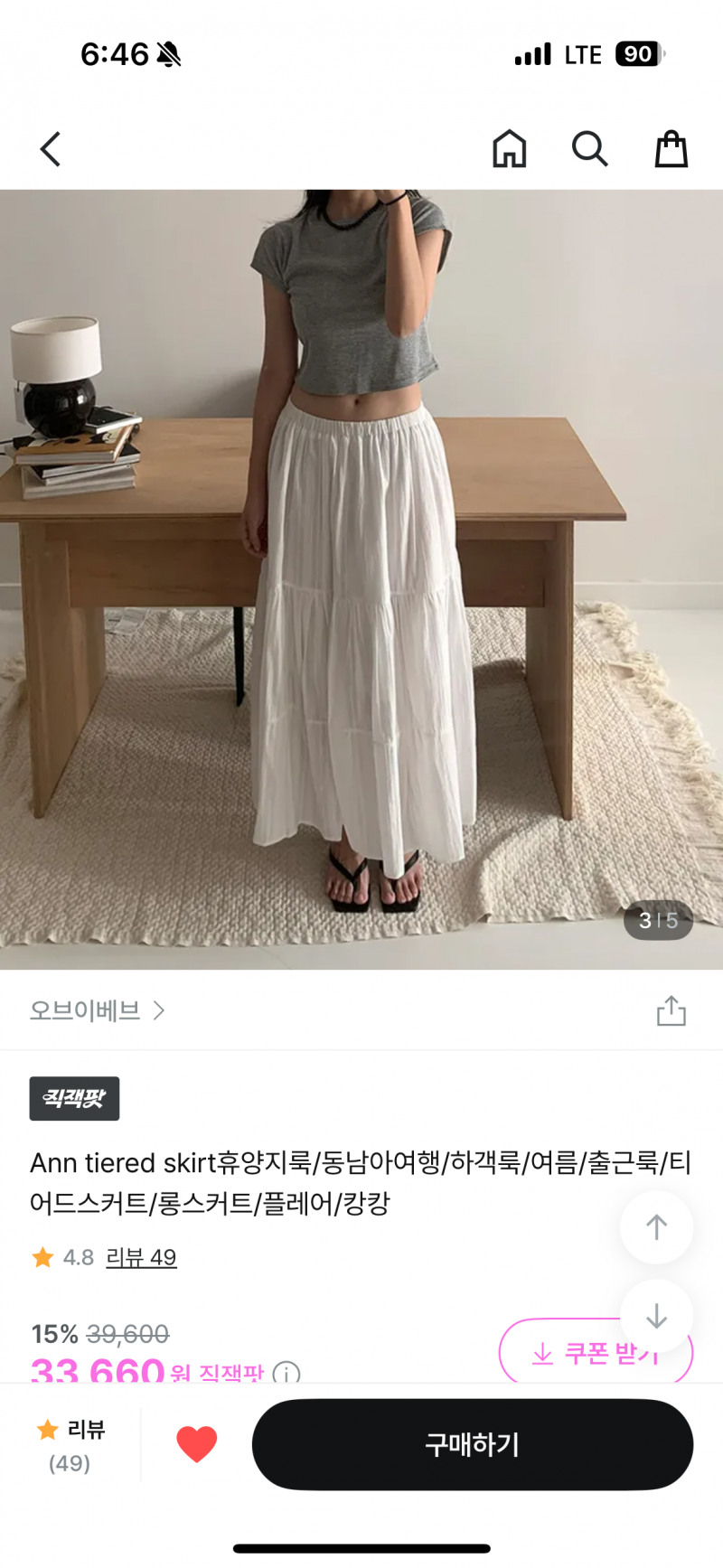
Task: Tap the coupon download icon inside 쿠폰 받기
Action: coord(541,1354)
